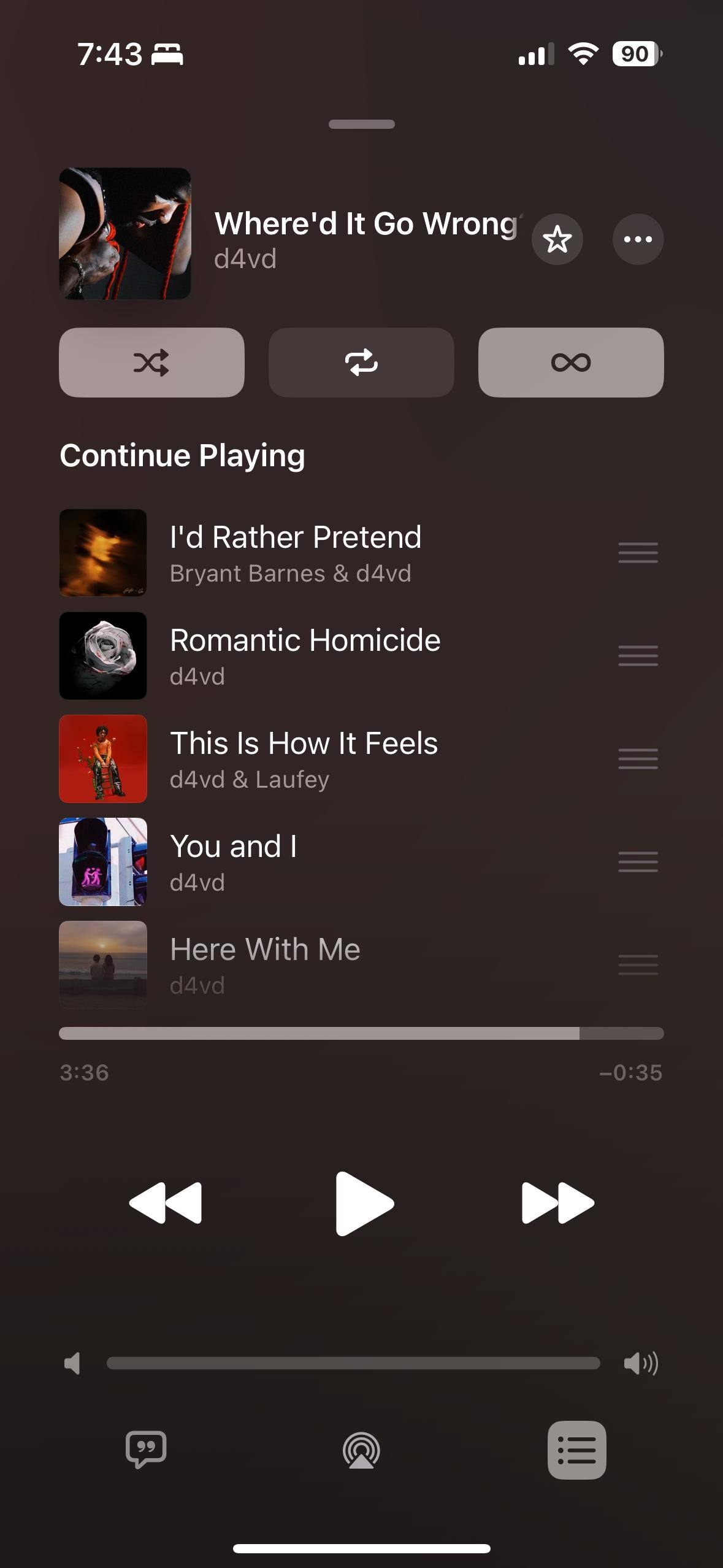The height and width of the screenshot is (1568, 723).
Task: Resume playback with the play button
Action: click(x=364, y=1203)
